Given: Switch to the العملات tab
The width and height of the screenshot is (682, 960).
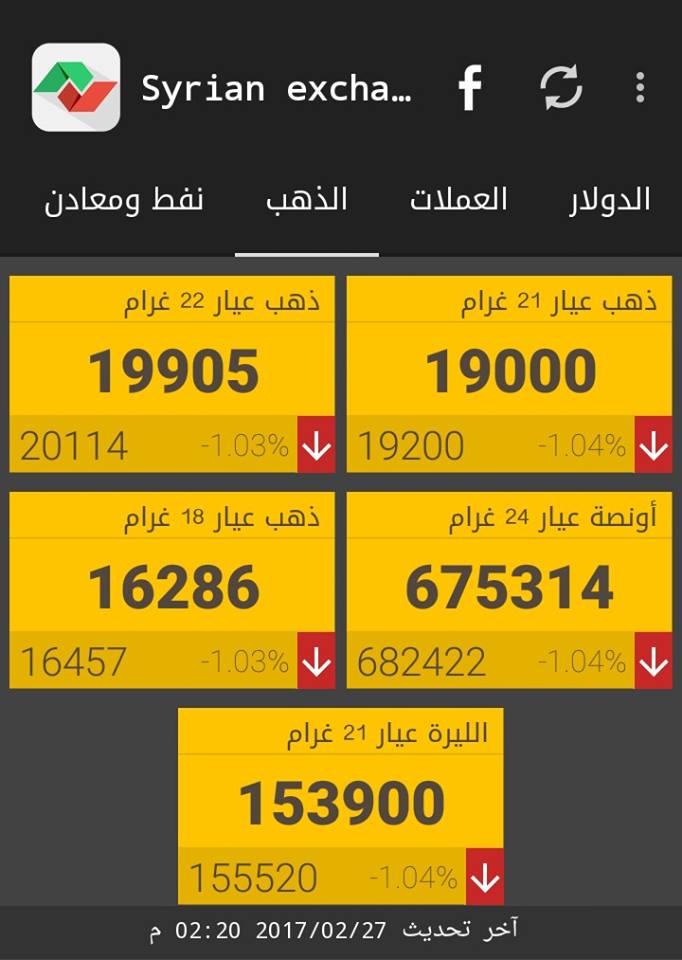Looking at the screenshot, I should coord(458,200).
